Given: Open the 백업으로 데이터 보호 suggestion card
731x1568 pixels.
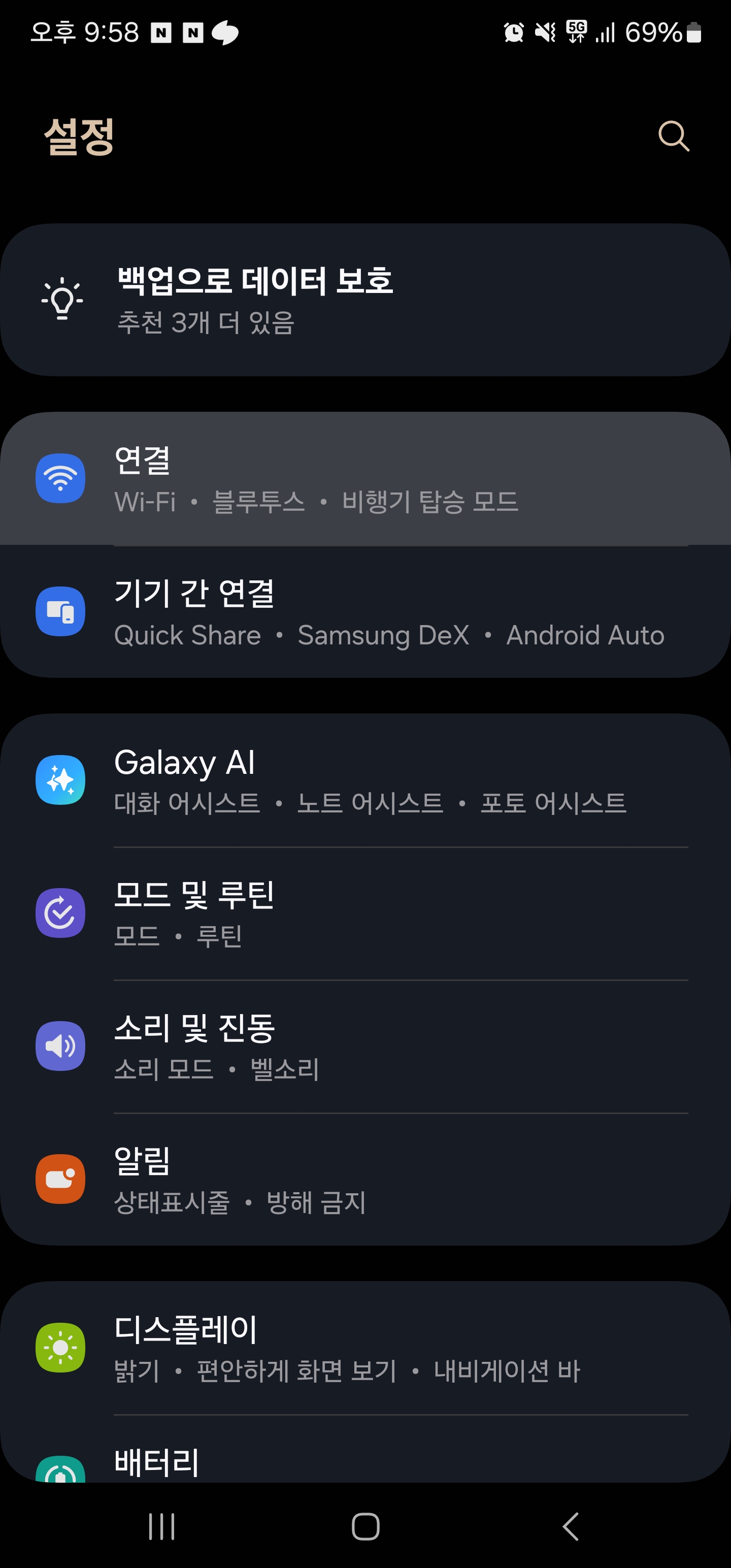Looking at the screenshot, I should pos(365,300).
